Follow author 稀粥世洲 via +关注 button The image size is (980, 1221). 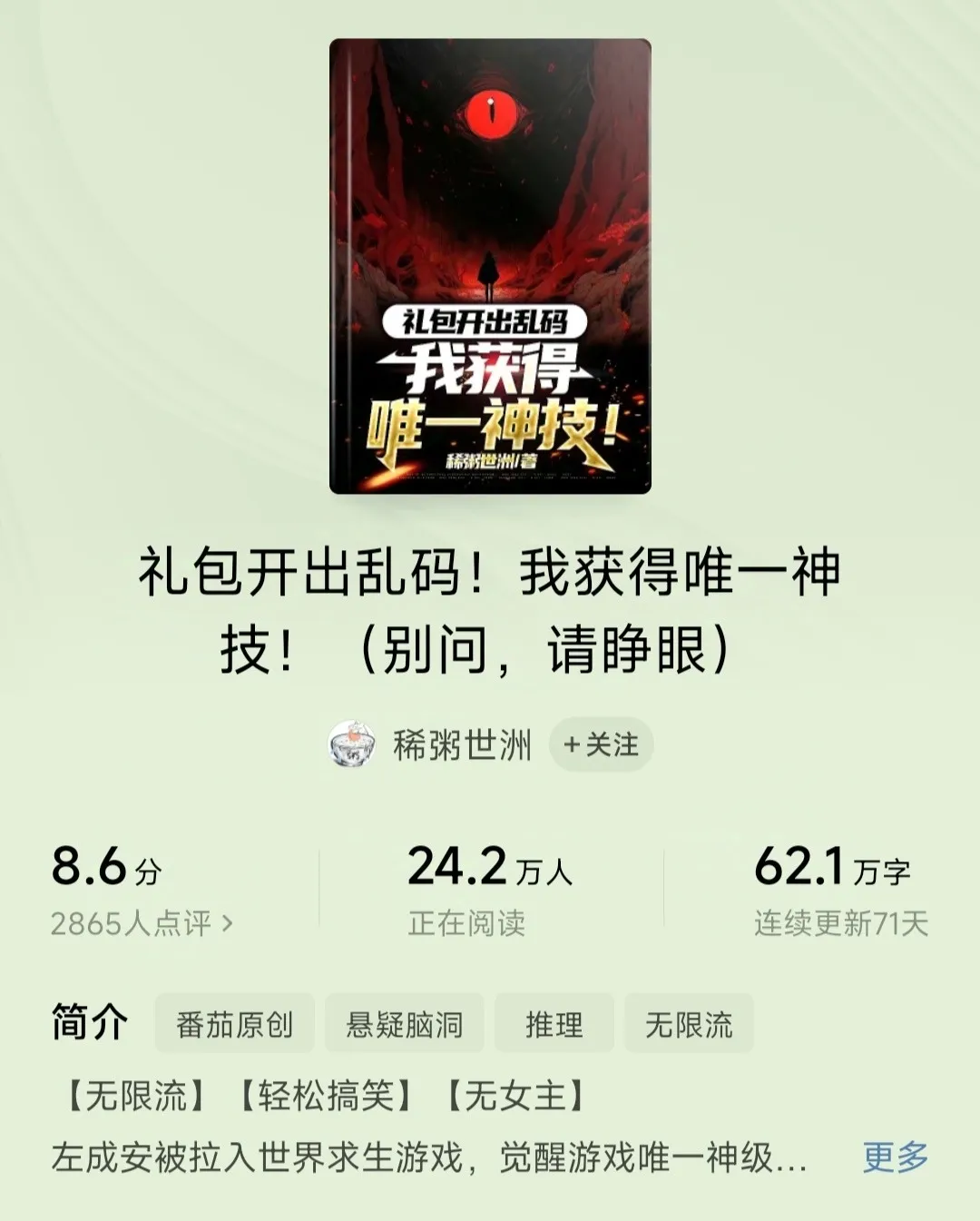pyautogui.click(x=601, y=745)
